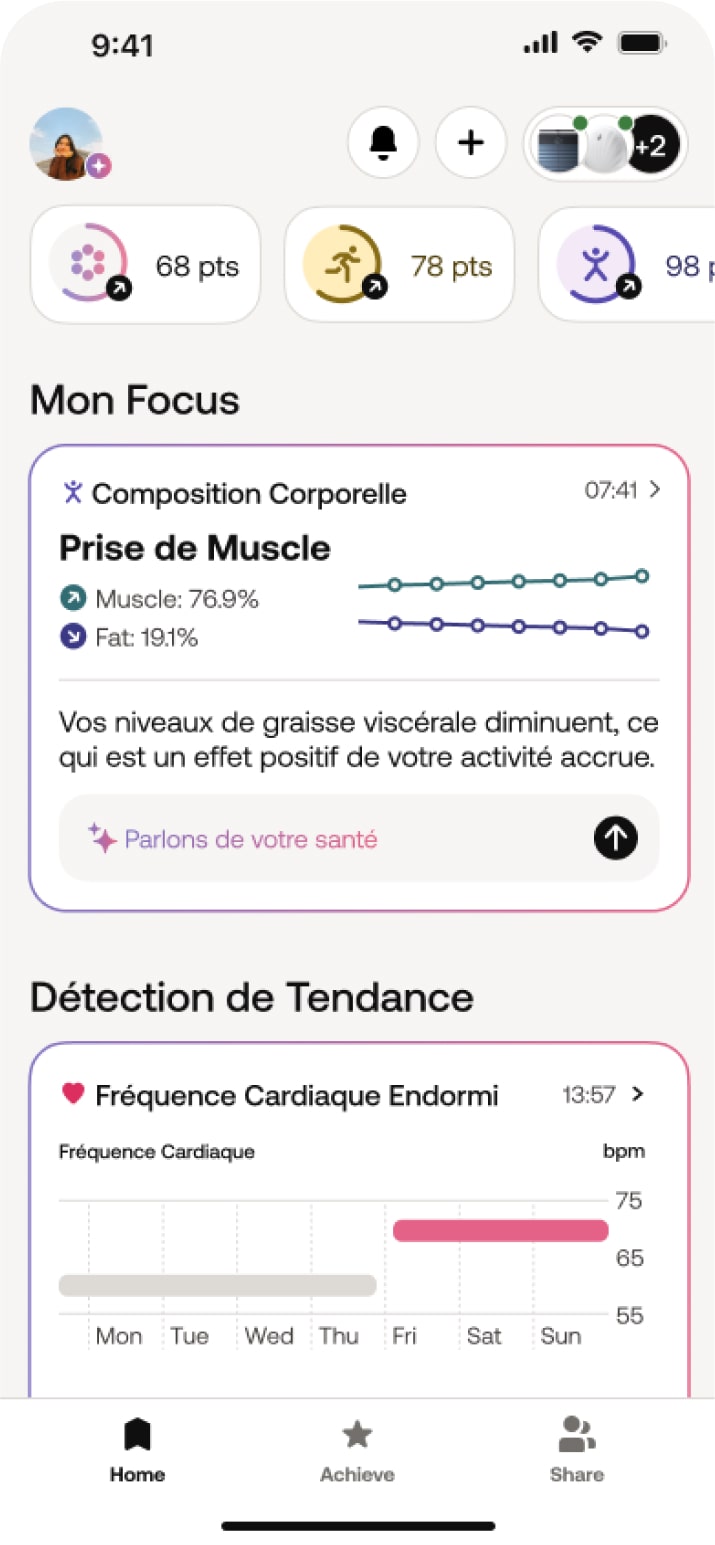The image size is (715, 1545).
Task: Open the profile avatar
Action: pyautogui.click(x=67, y=144)
